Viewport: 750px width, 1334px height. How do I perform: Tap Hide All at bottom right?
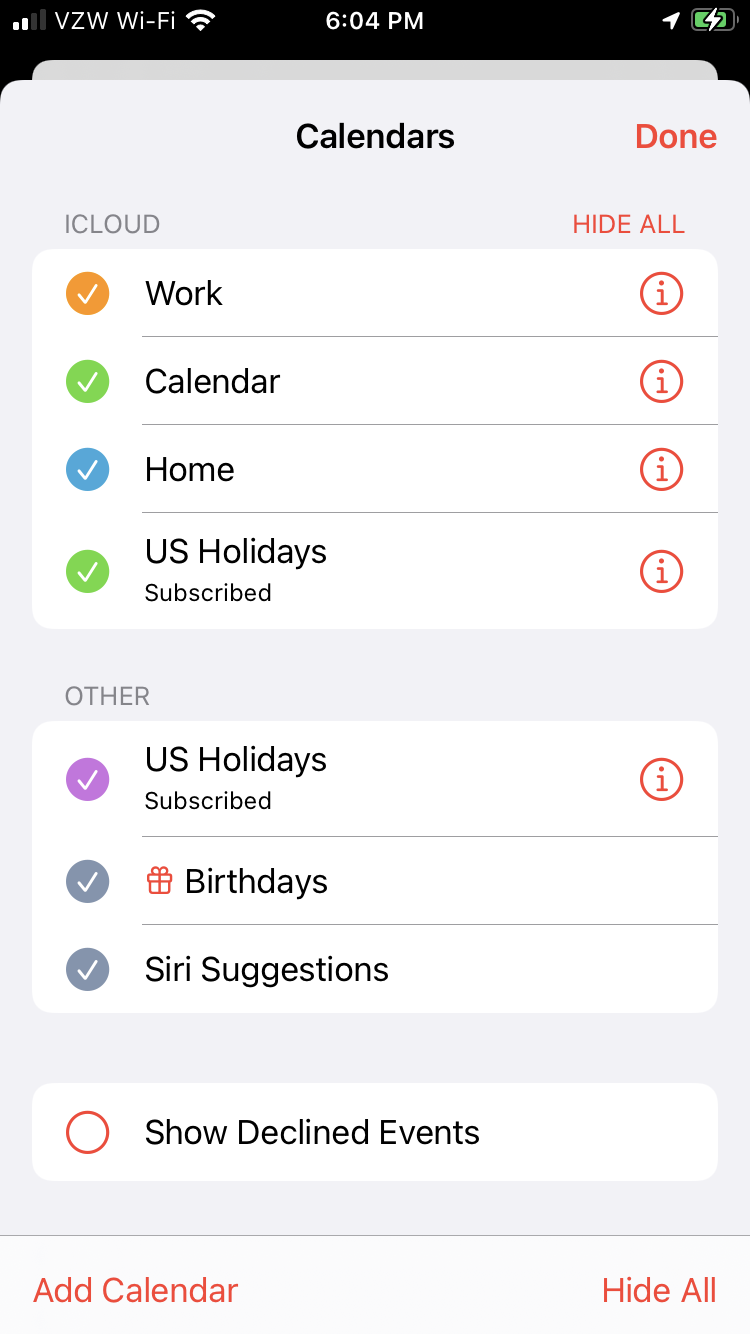coord(659,1290)
